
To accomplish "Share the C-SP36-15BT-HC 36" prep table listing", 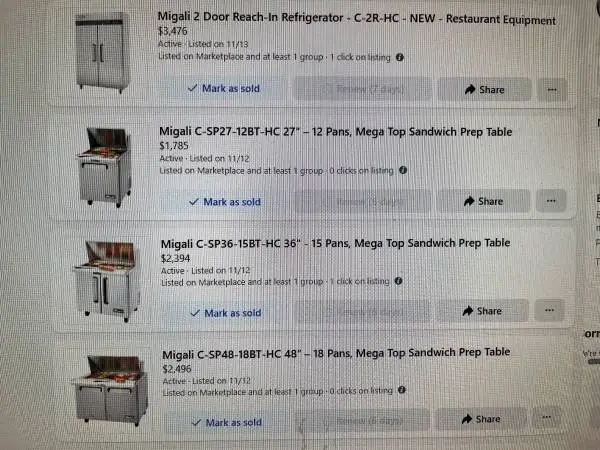I will tap(482, 311).
